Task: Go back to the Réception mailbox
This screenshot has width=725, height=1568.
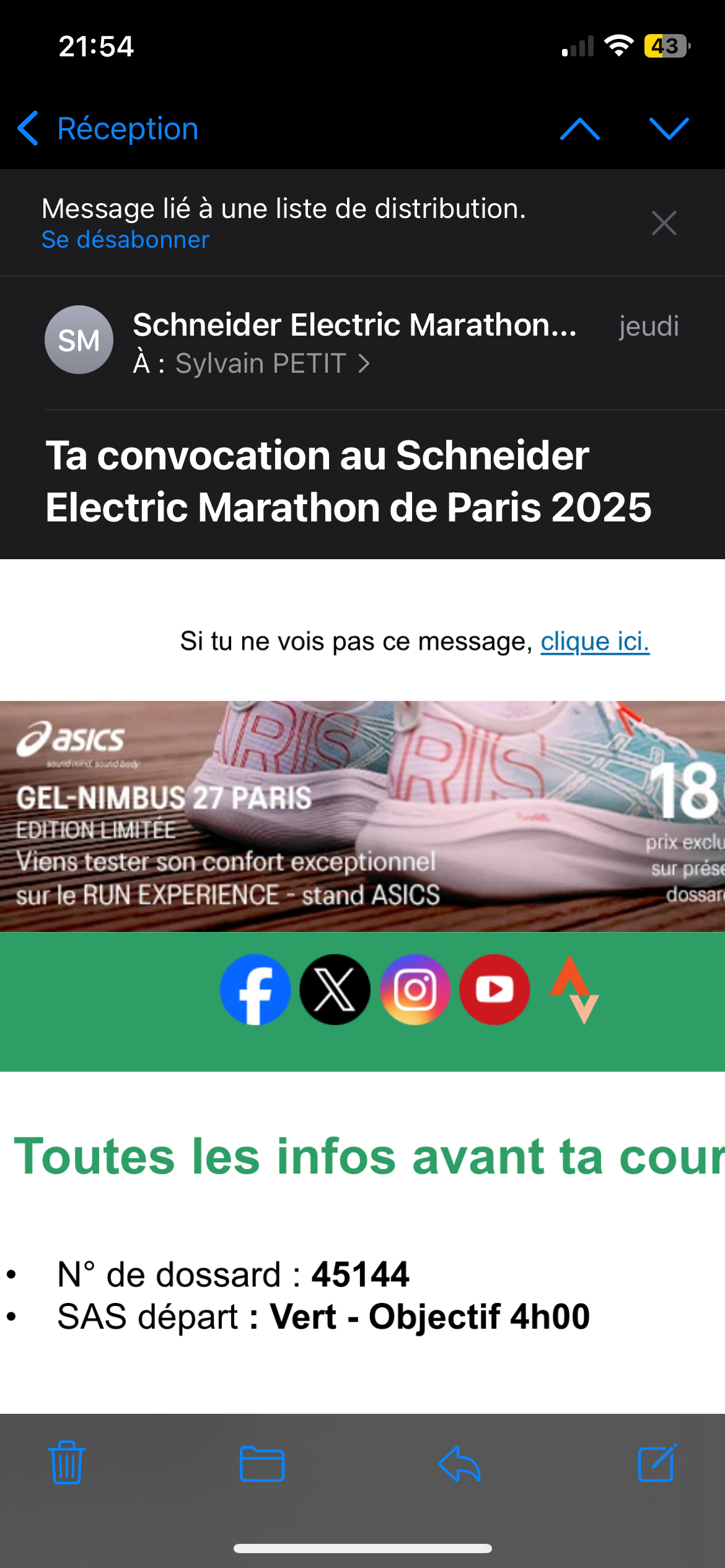Action: [x=108, y=129]
